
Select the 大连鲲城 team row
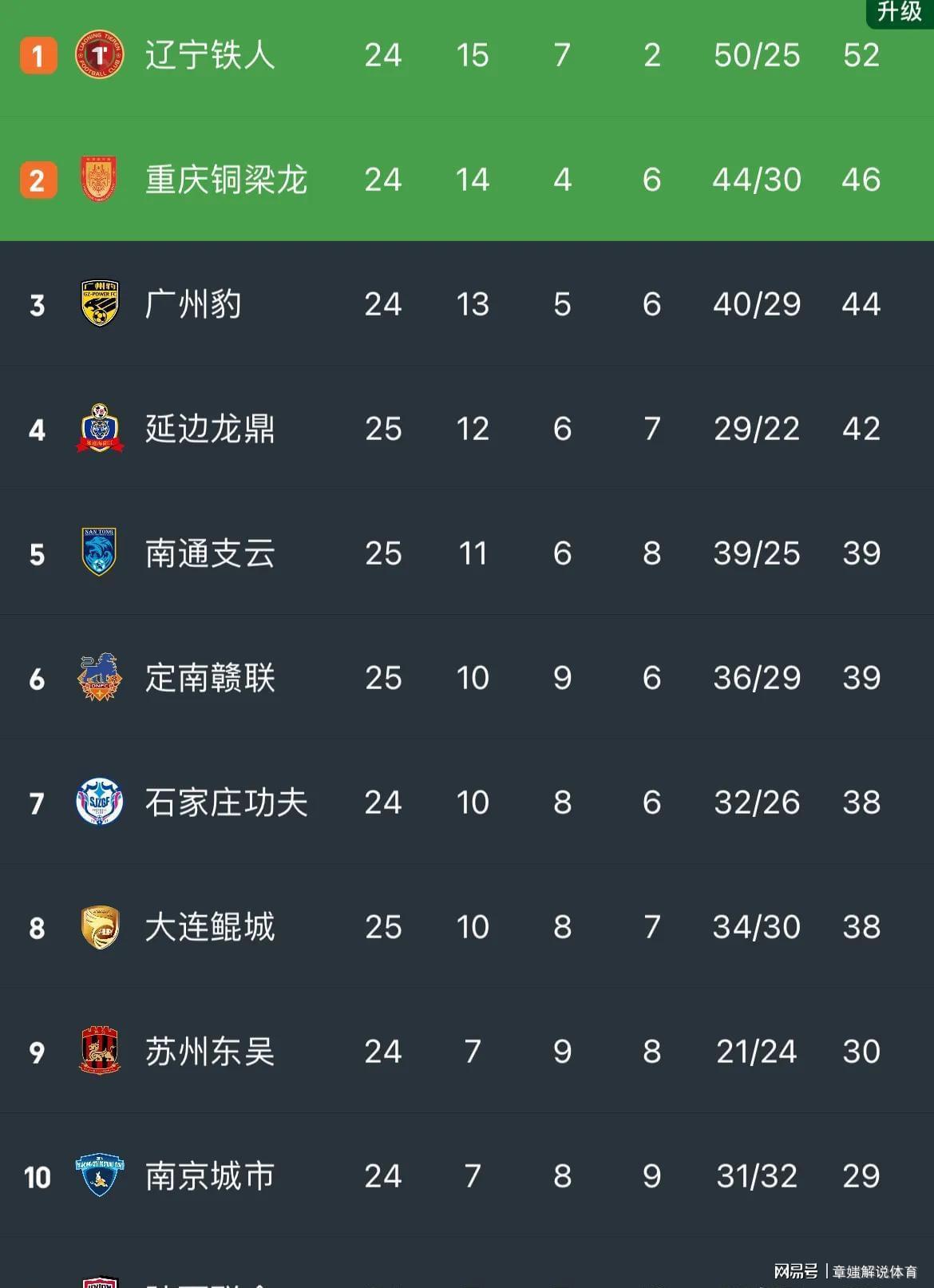pyautogui.click(x=210, y=927)
